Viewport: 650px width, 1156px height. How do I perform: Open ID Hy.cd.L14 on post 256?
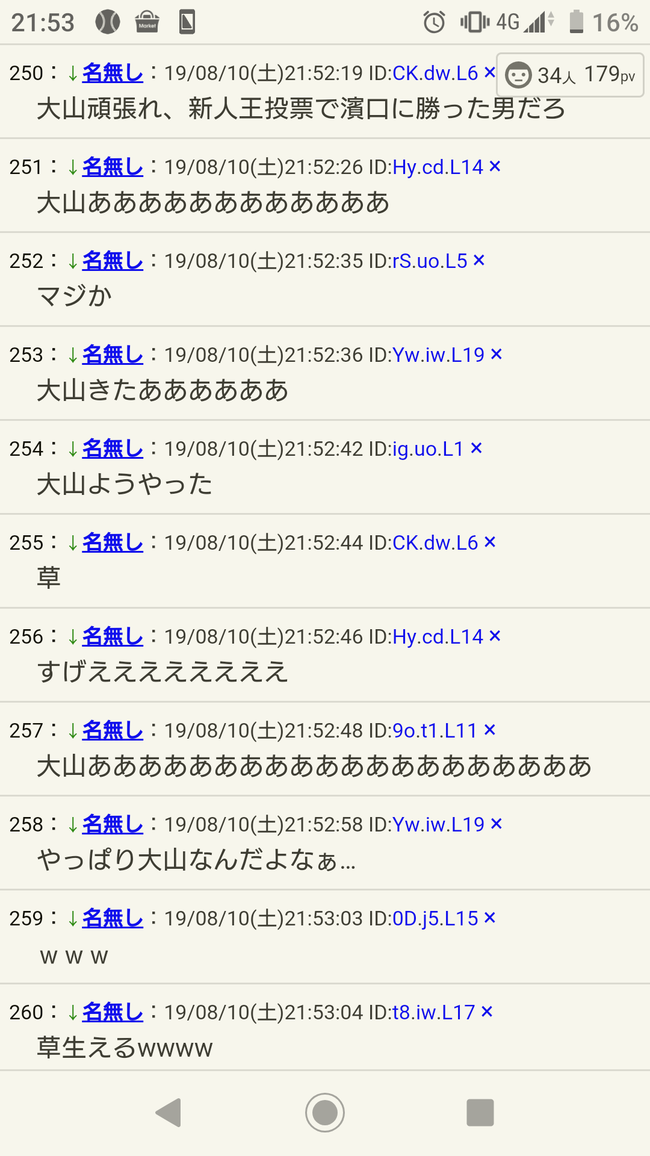coord(438,637)
